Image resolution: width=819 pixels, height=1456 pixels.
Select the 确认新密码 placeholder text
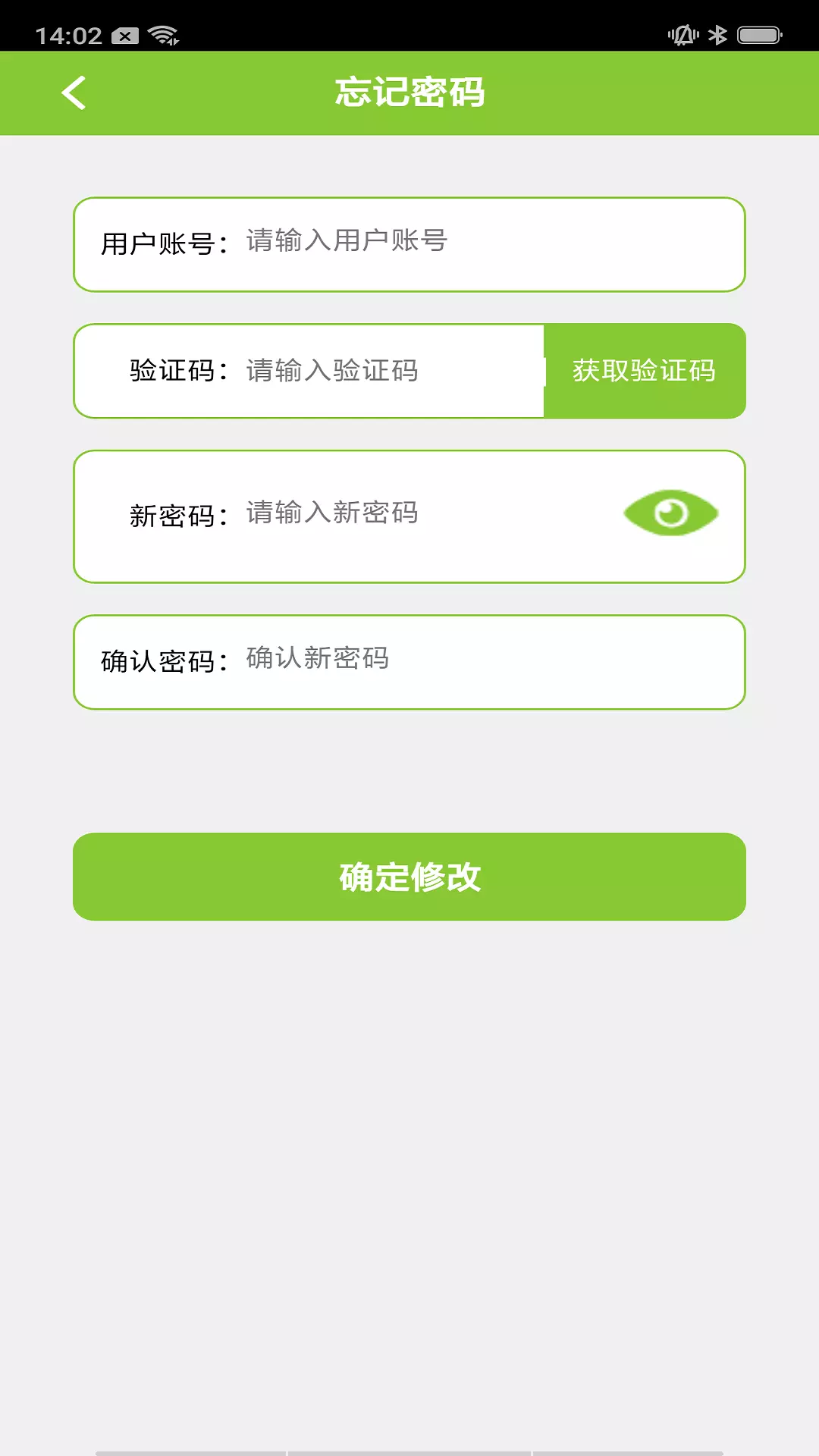[316, 660]
